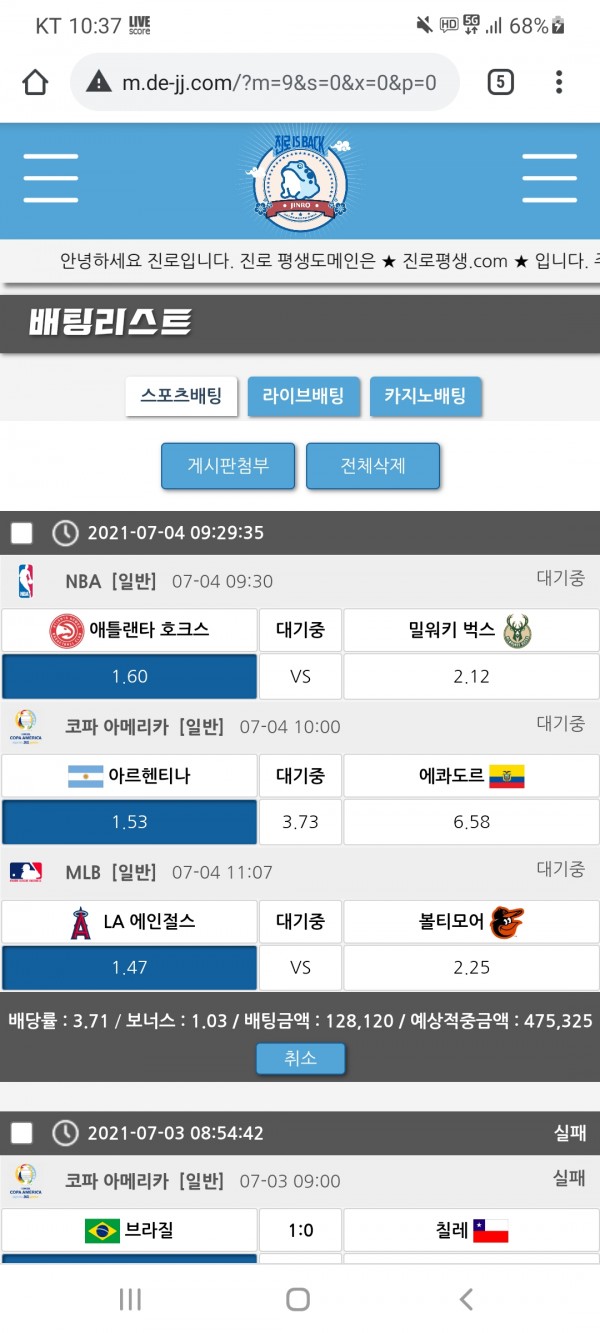Open the right hamburger menu
The width and height of the screenshot is (600, 1333).
point(549,180)
